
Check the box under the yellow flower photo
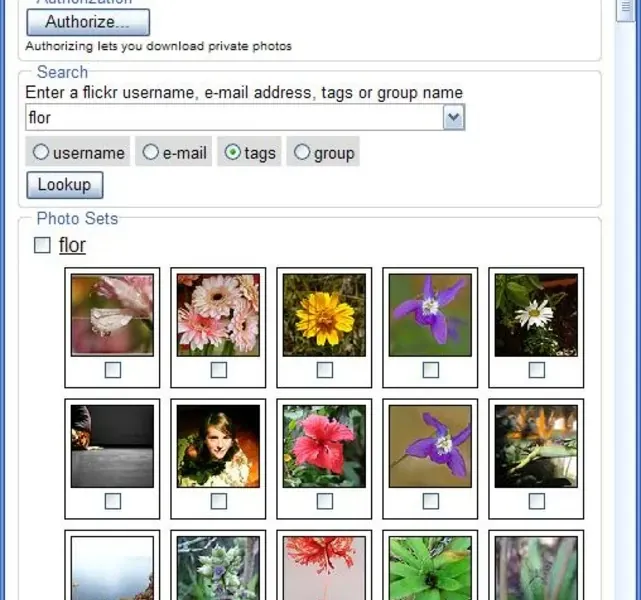[325, 370]
